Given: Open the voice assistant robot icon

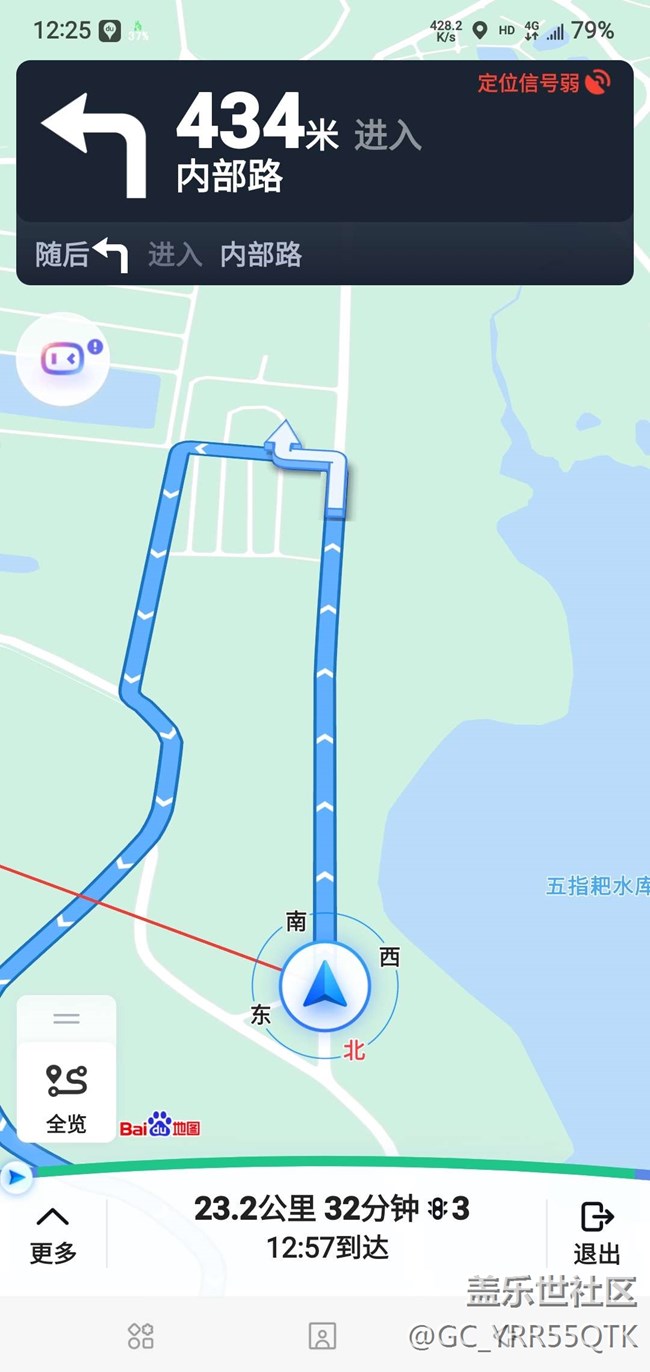Looking at the screenshot, I should [63, 359].
